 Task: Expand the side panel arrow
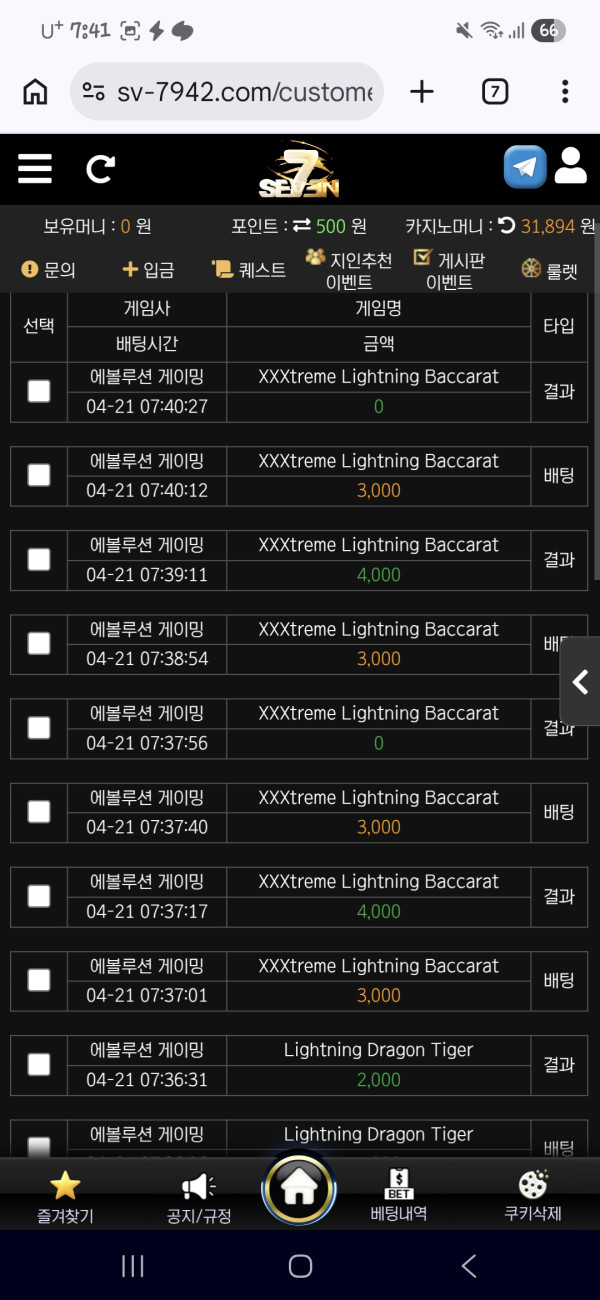580,682
